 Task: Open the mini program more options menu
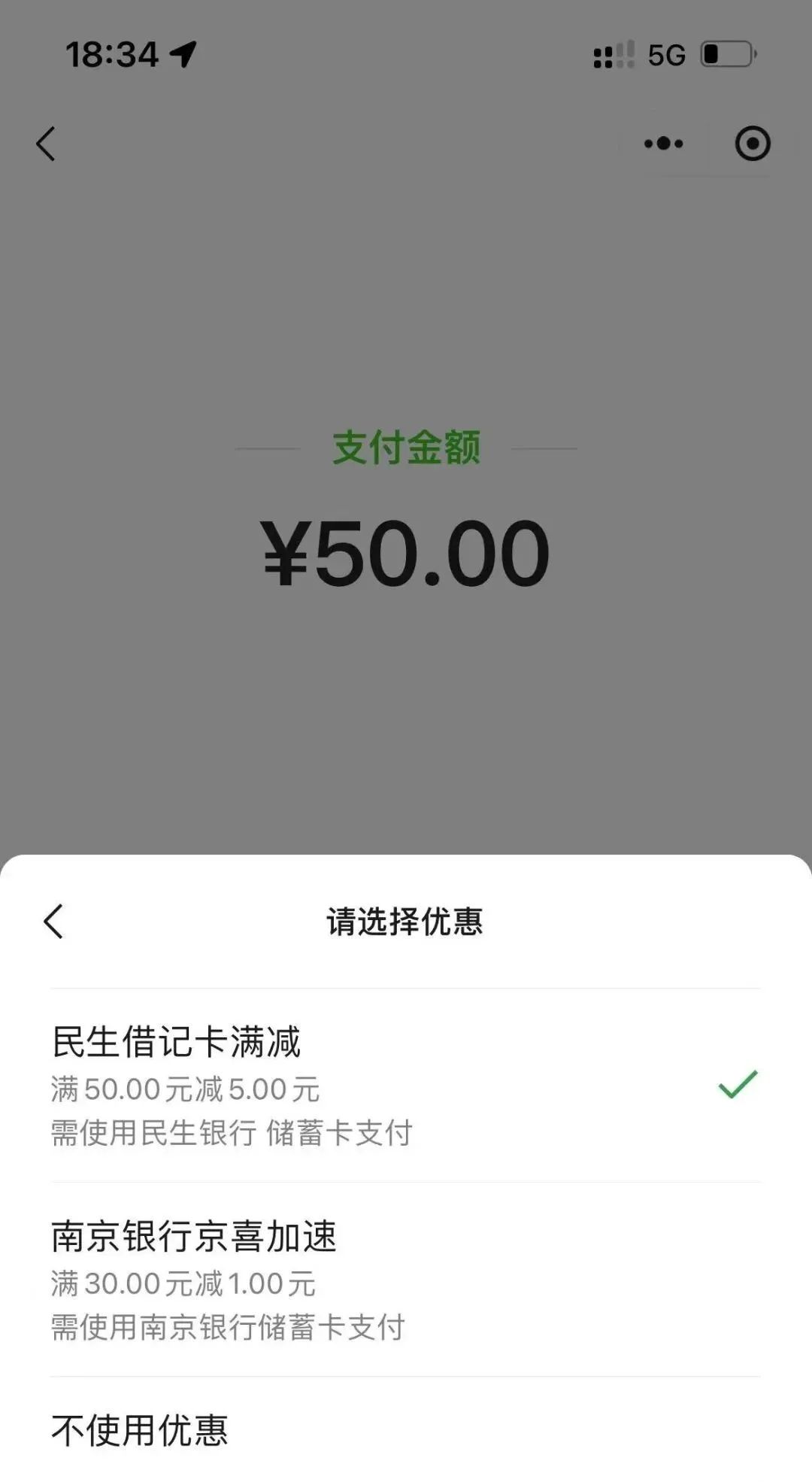point(663,143)
